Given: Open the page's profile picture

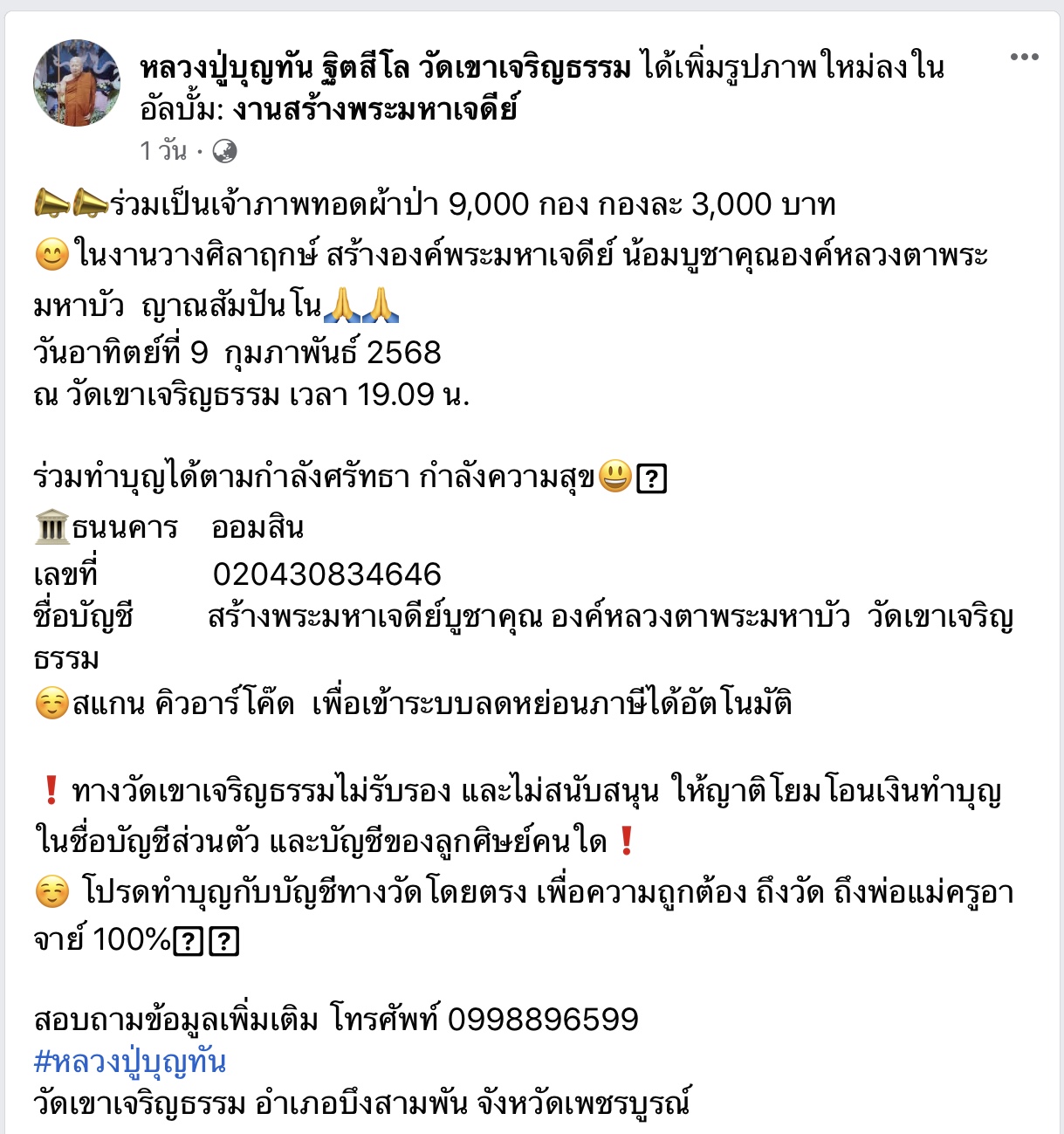Looking at the screenshot, I should pos(77,83).
